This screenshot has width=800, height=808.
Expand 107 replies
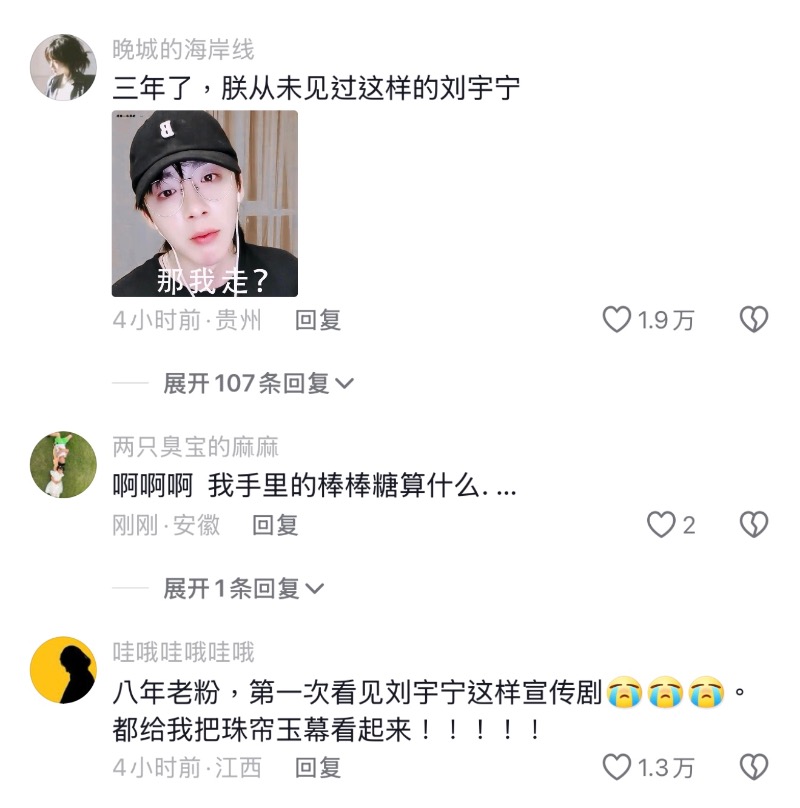pyautogui.click(x=258, y=383)
